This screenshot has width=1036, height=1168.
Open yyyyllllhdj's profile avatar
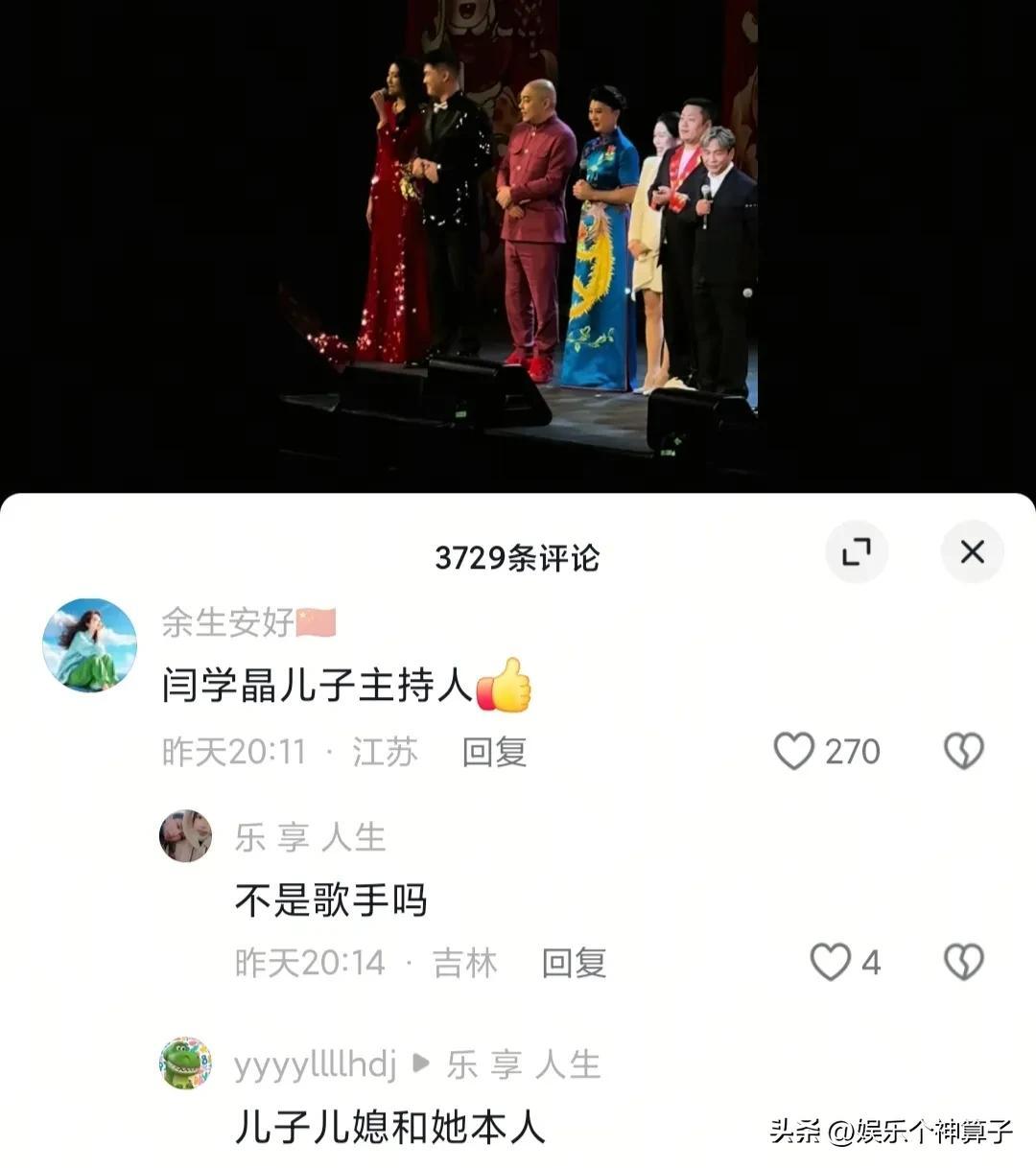[x=185, y=1063]
